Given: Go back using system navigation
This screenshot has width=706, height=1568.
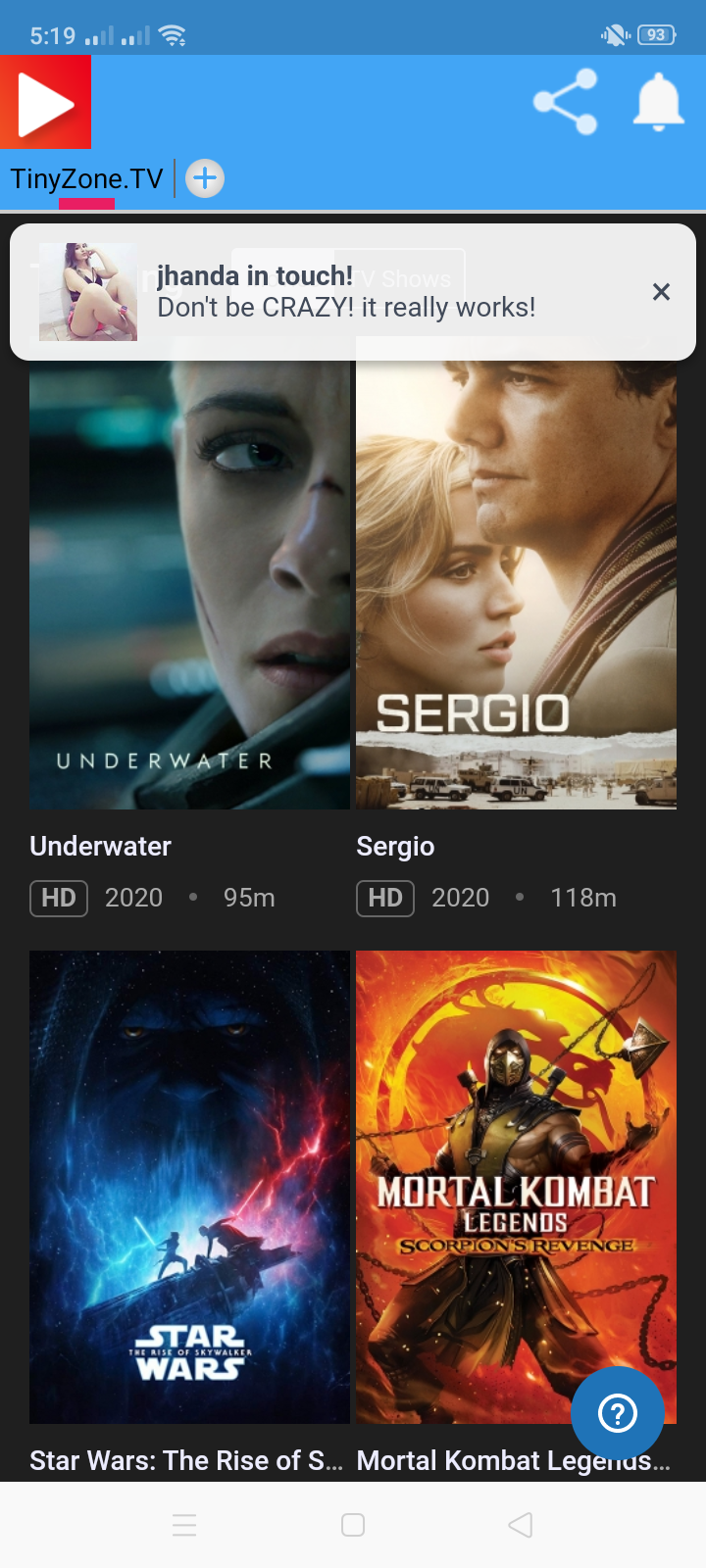Looking at the screenshot, I should pos(521,1525).
